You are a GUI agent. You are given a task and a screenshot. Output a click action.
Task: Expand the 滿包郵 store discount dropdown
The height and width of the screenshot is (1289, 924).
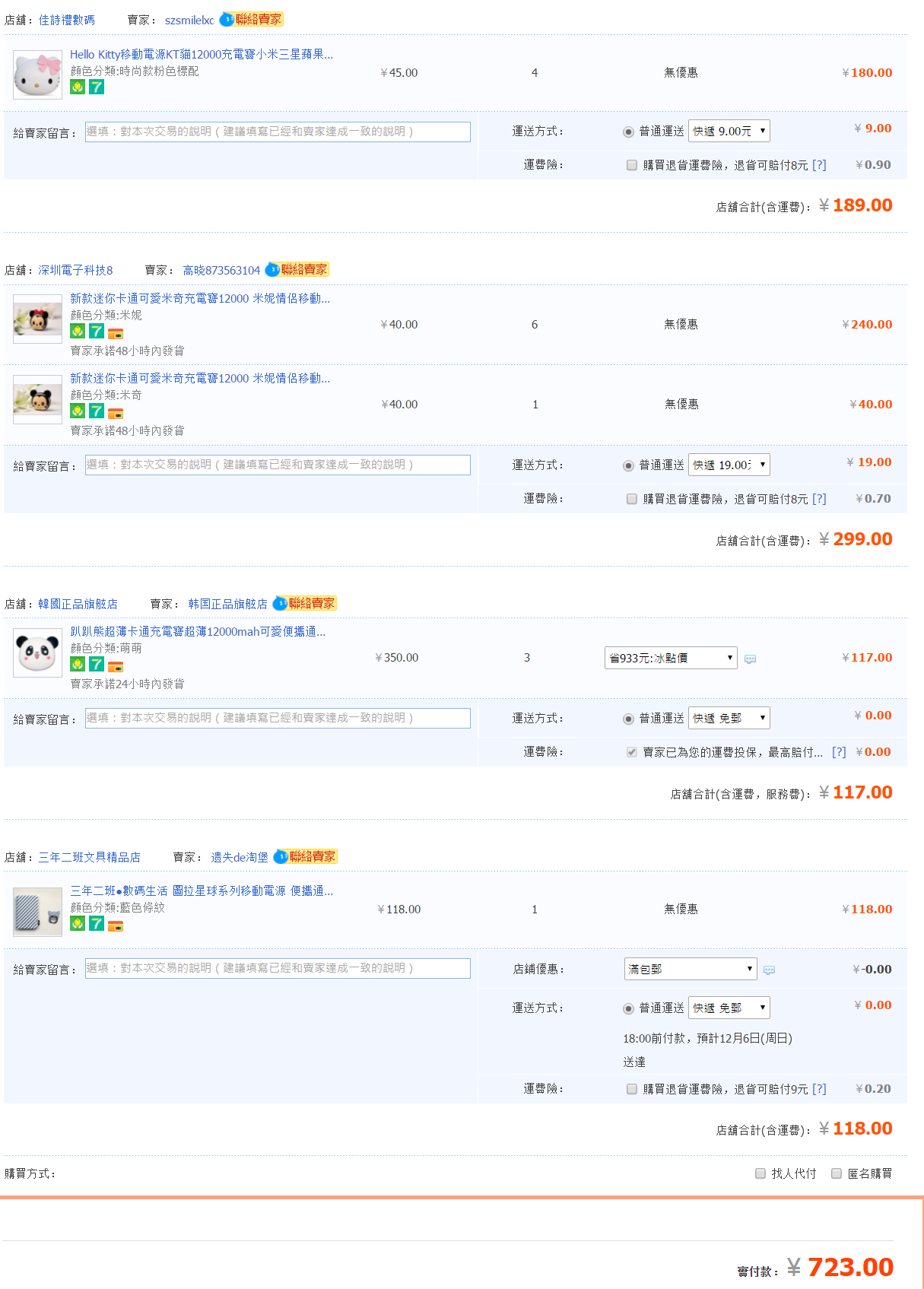pos(690,969)
